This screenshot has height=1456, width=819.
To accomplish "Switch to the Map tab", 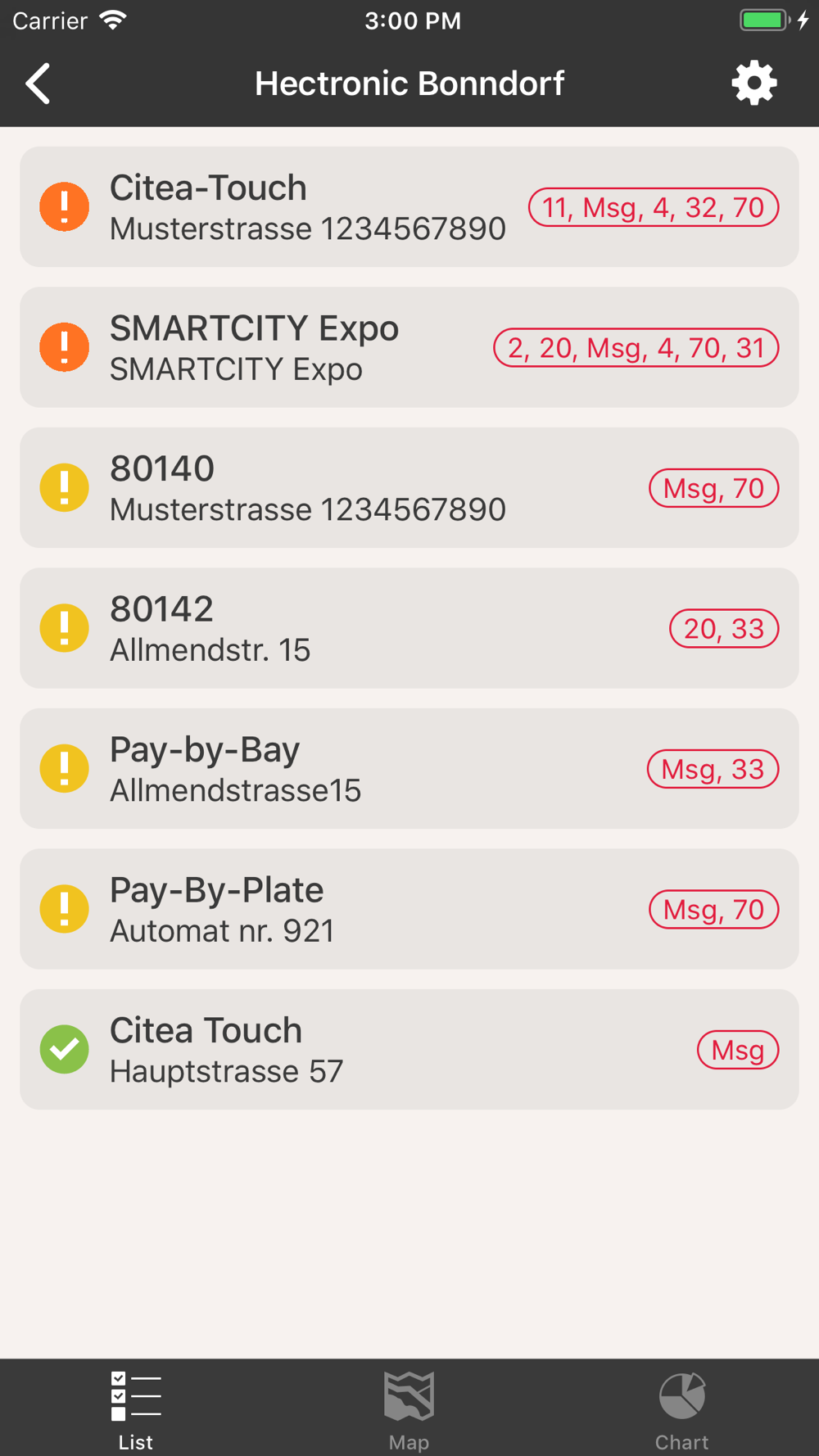I will [x=409, y=1410].
